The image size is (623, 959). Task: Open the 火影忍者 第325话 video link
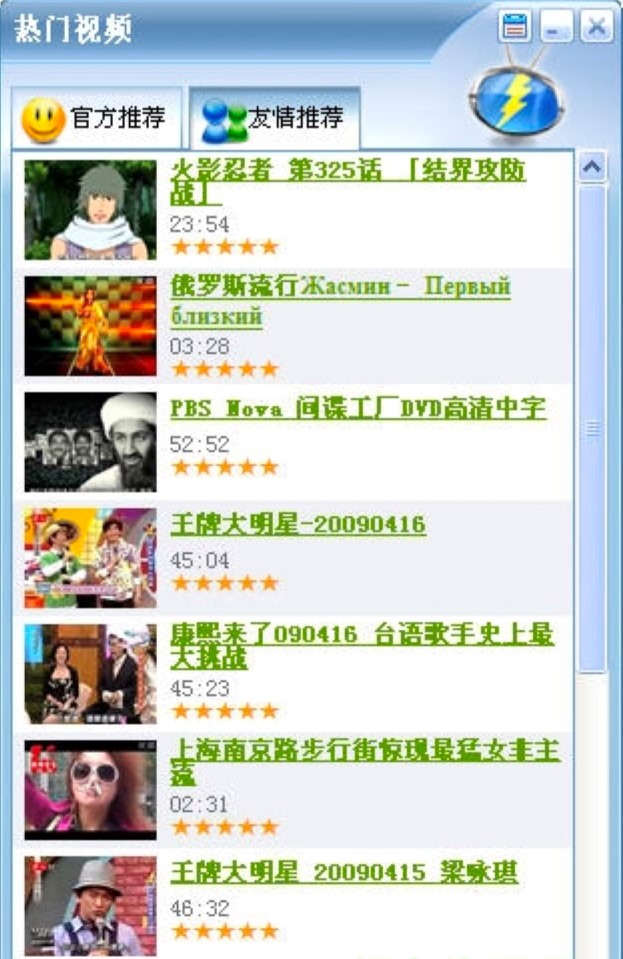pyautogui.click(x=347, y=171)
